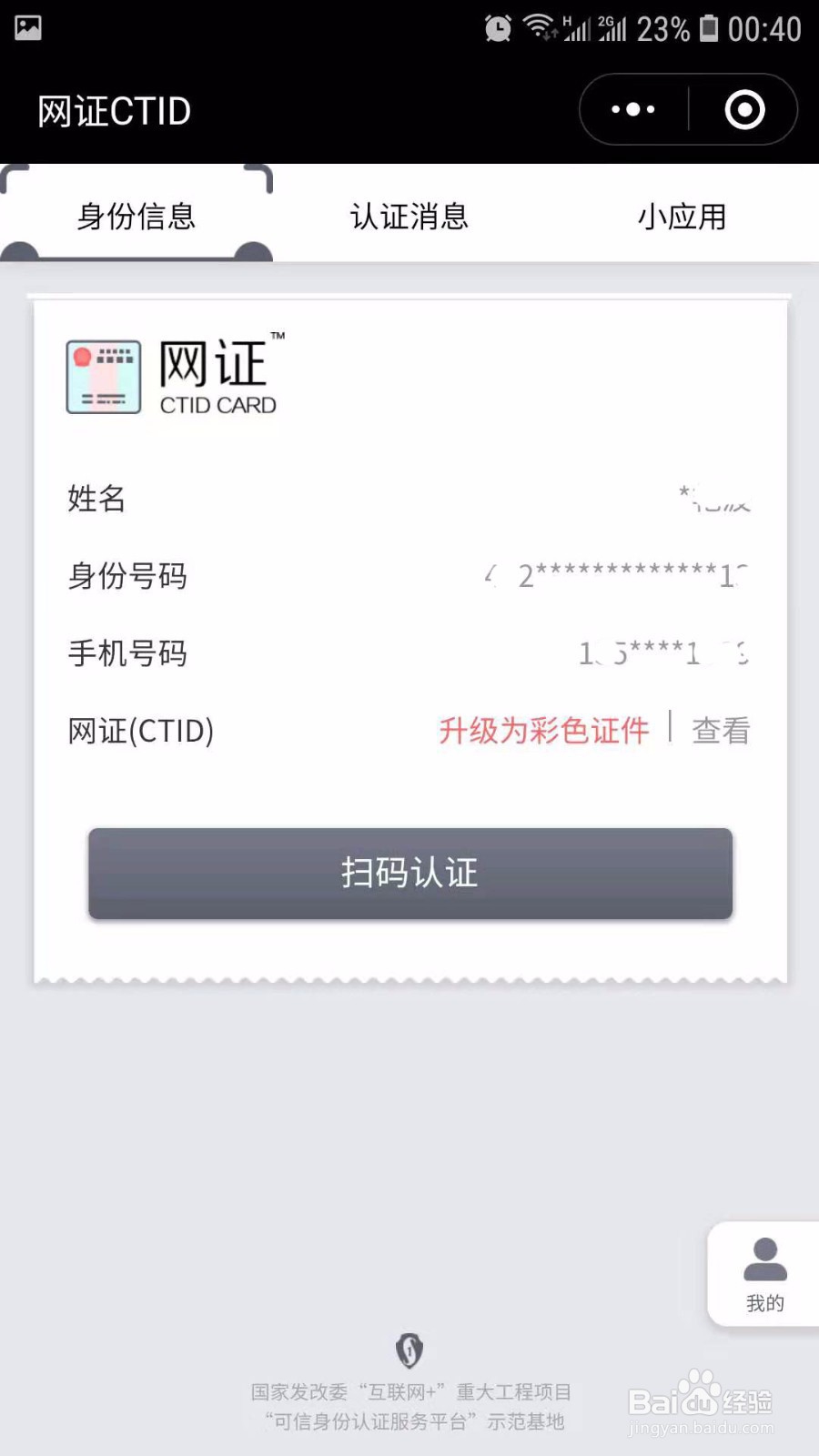Open 我的 using the person icon
The width and height of the screenshot is (819, 1456).
763,1269
